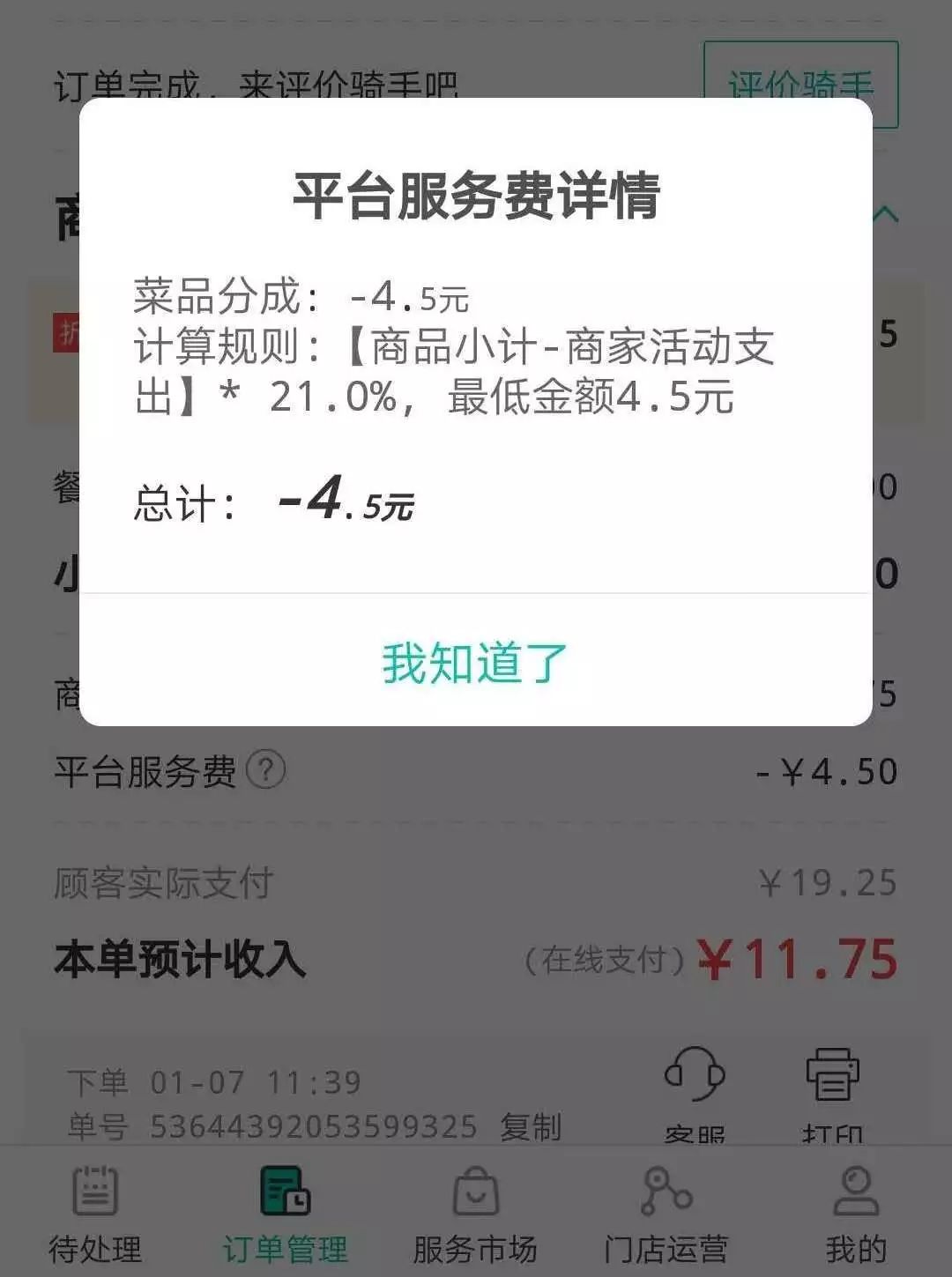The image size is (952, 1277).
Task: Go to the 门店运营 tab
Action: pos(666,1214)
